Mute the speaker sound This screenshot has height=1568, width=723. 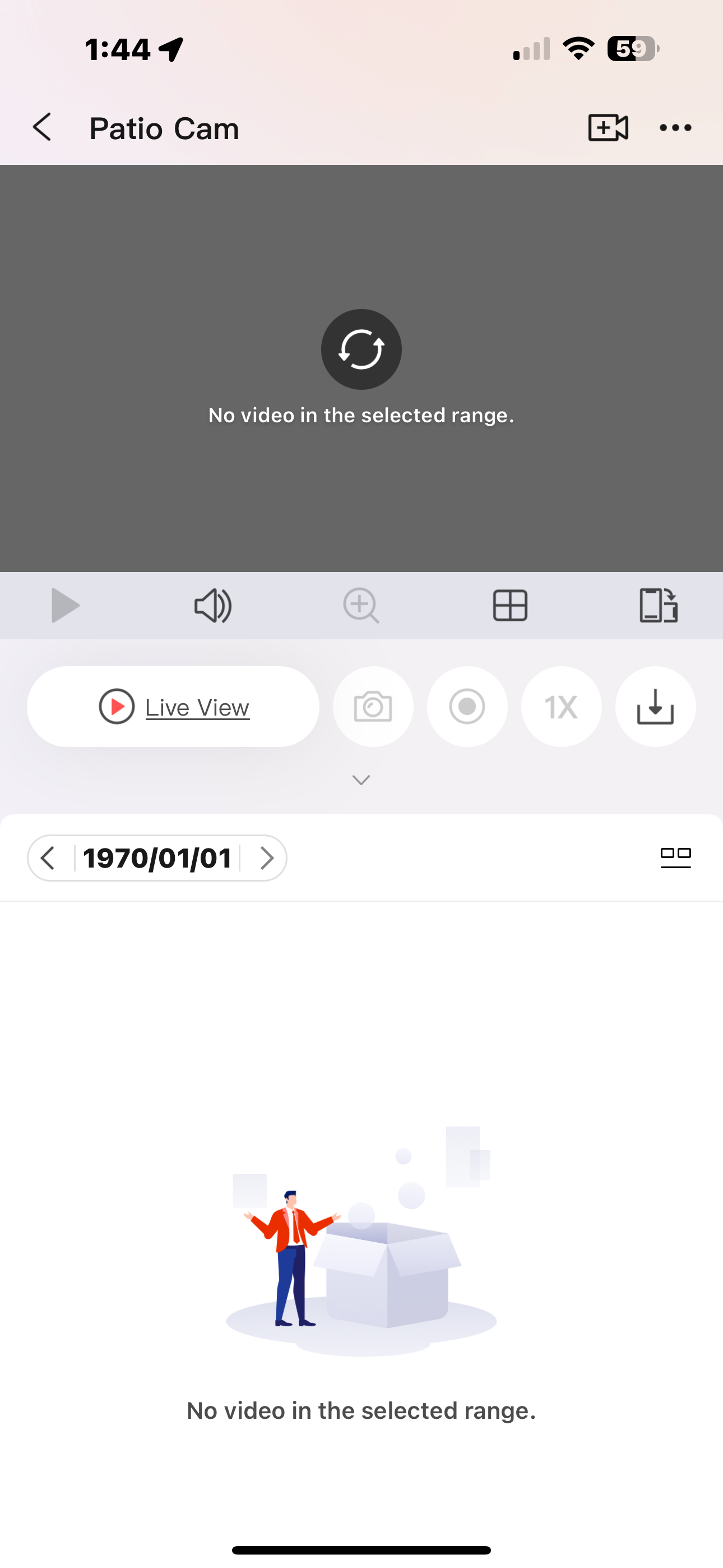click(212, 606)
